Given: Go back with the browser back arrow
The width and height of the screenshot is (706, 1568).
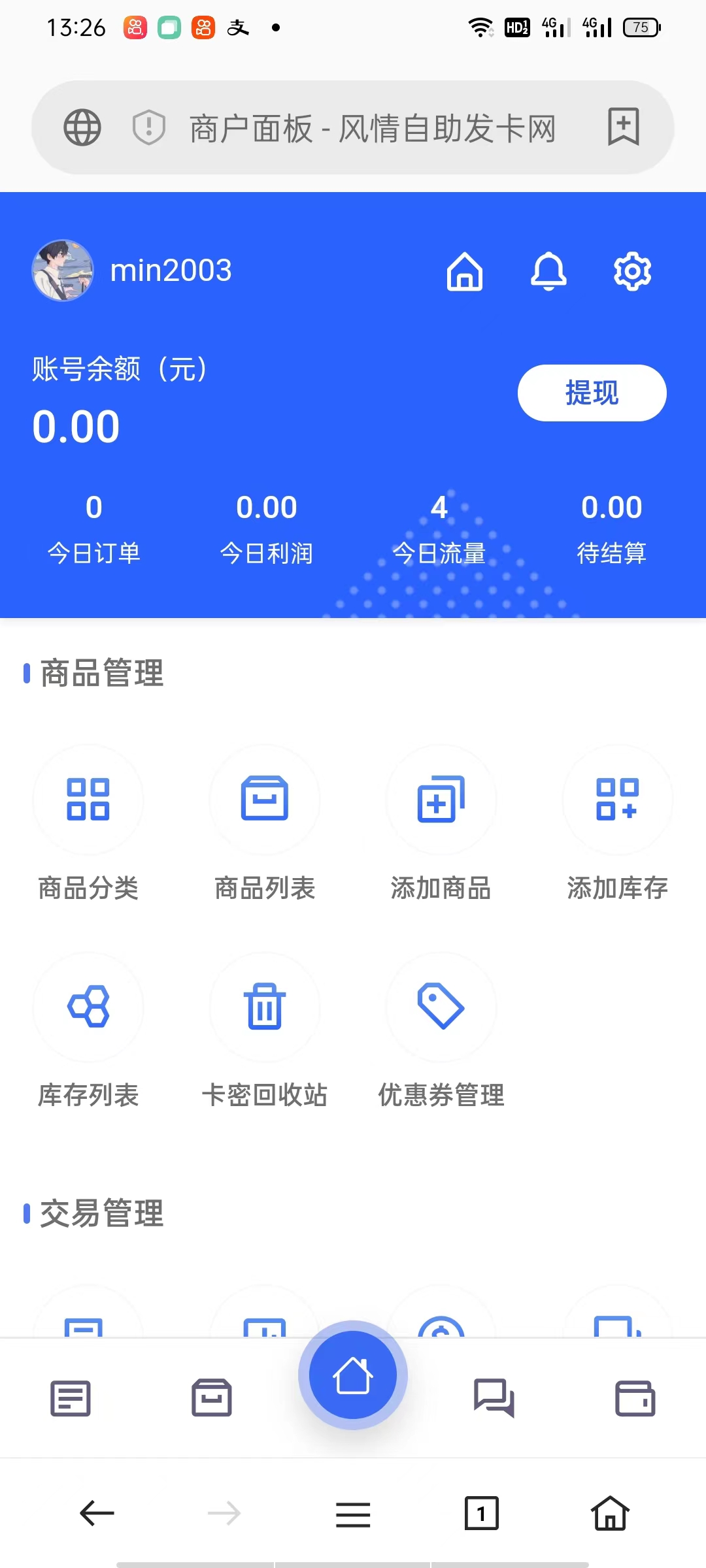Looking at the screenshot, I should click(x=97, y=1513).
